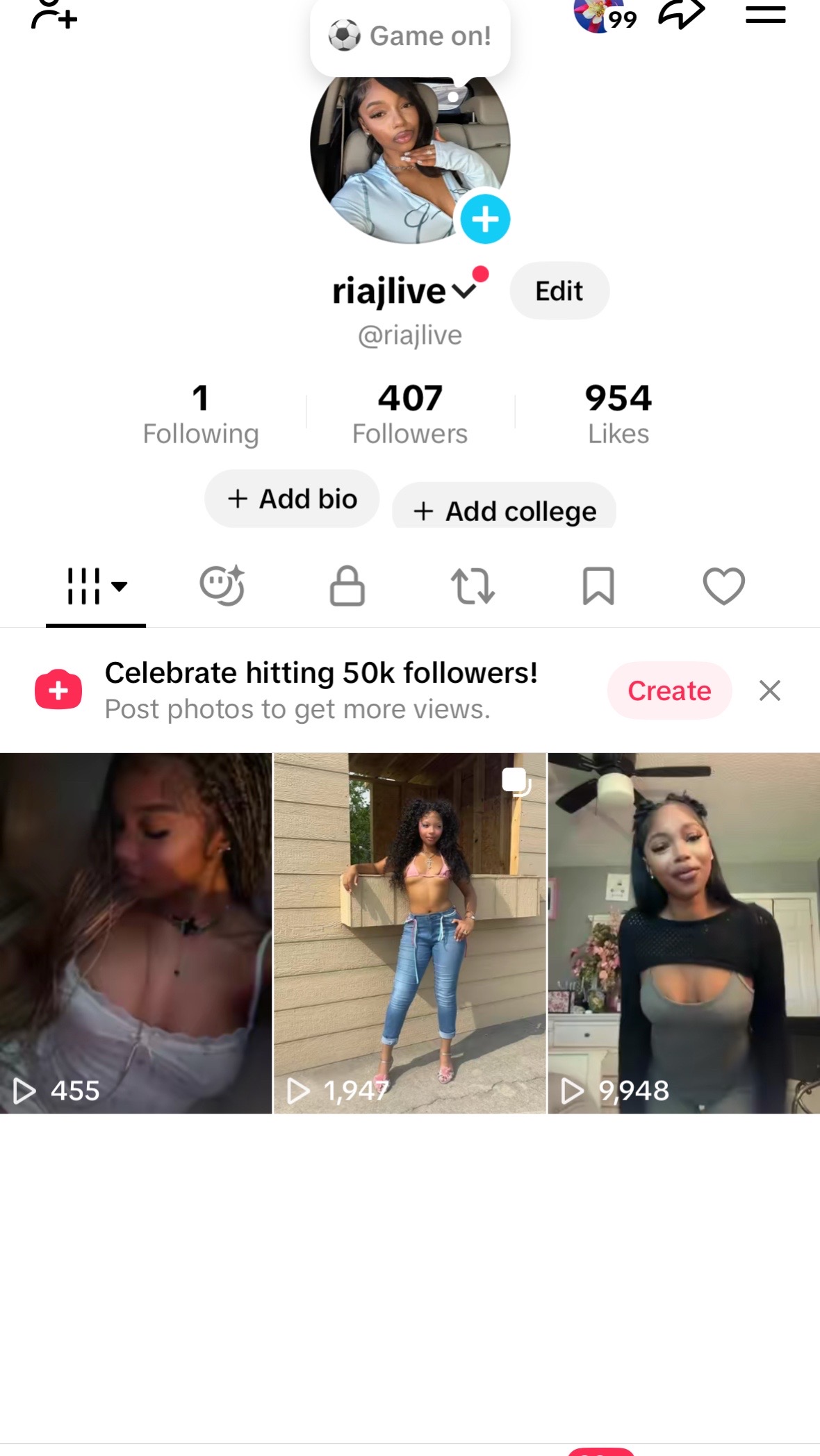Open the 407 Followers list

tap(410, 414)
